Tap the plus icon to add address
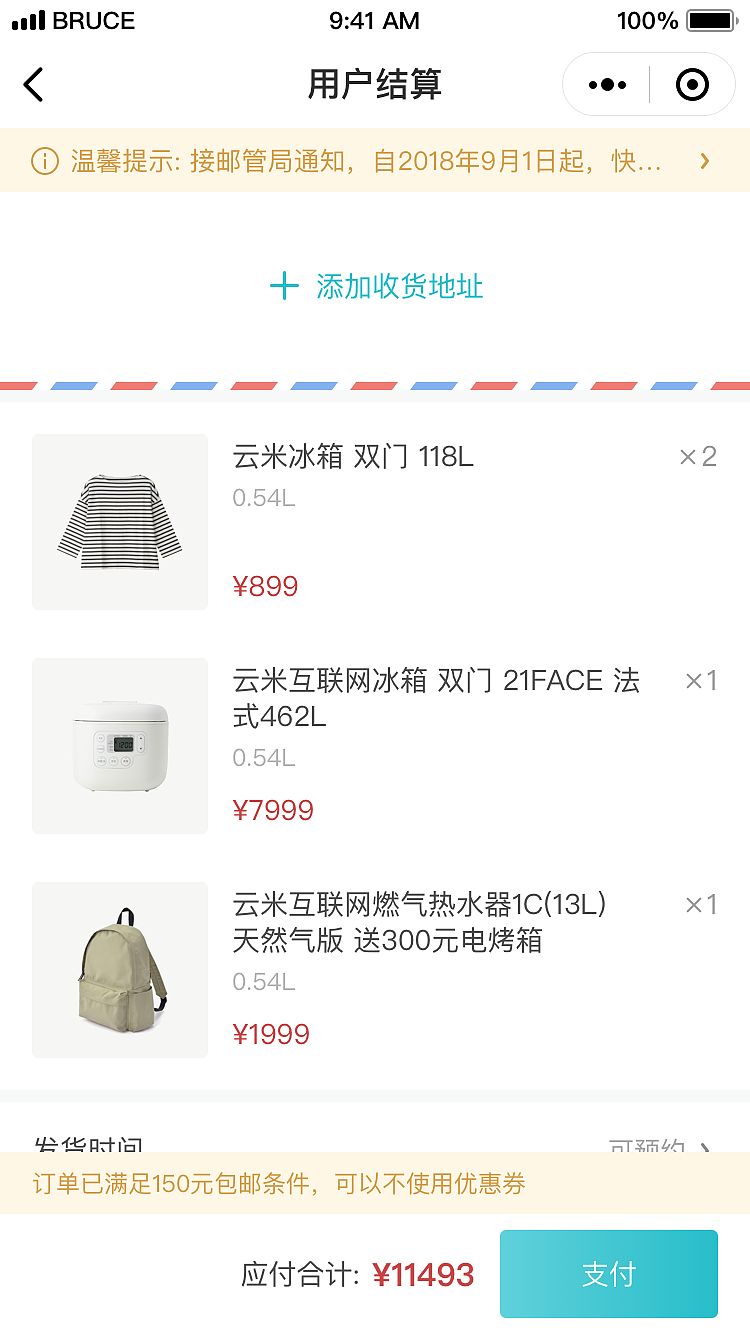 [285, 286]
